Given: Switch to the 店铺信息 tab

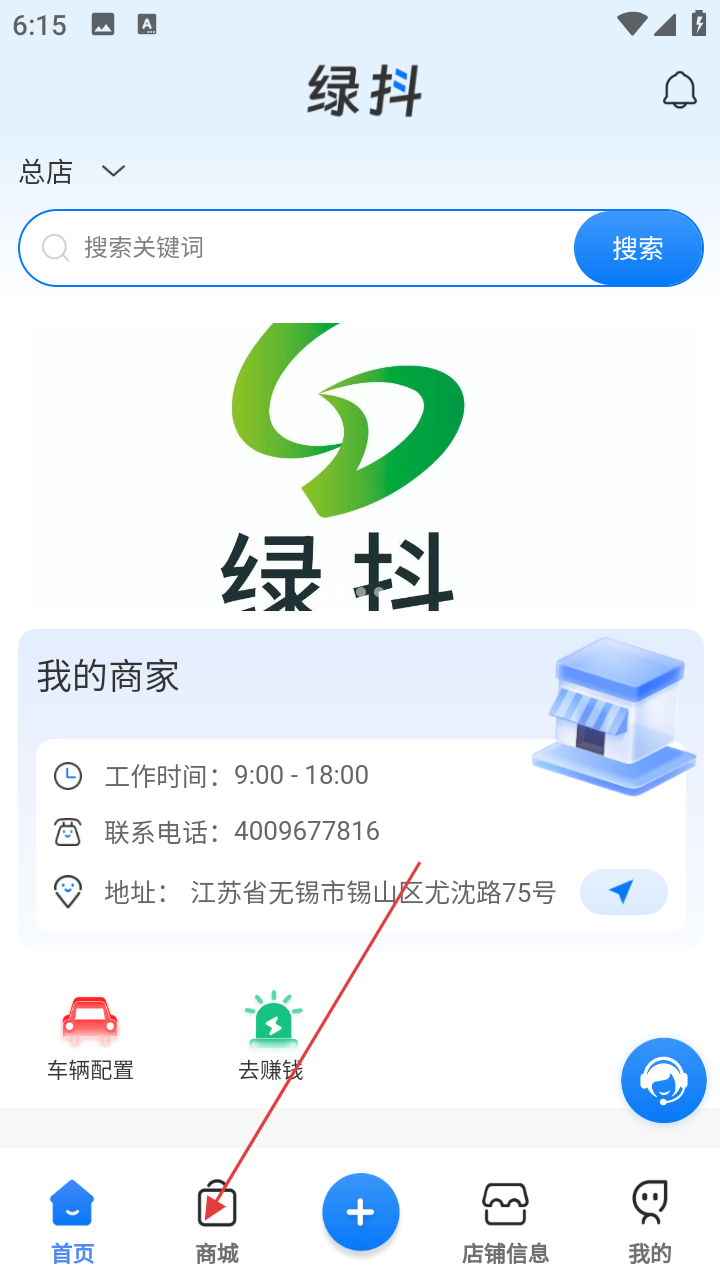Looking at the screenshot, I should (505, 1220).
